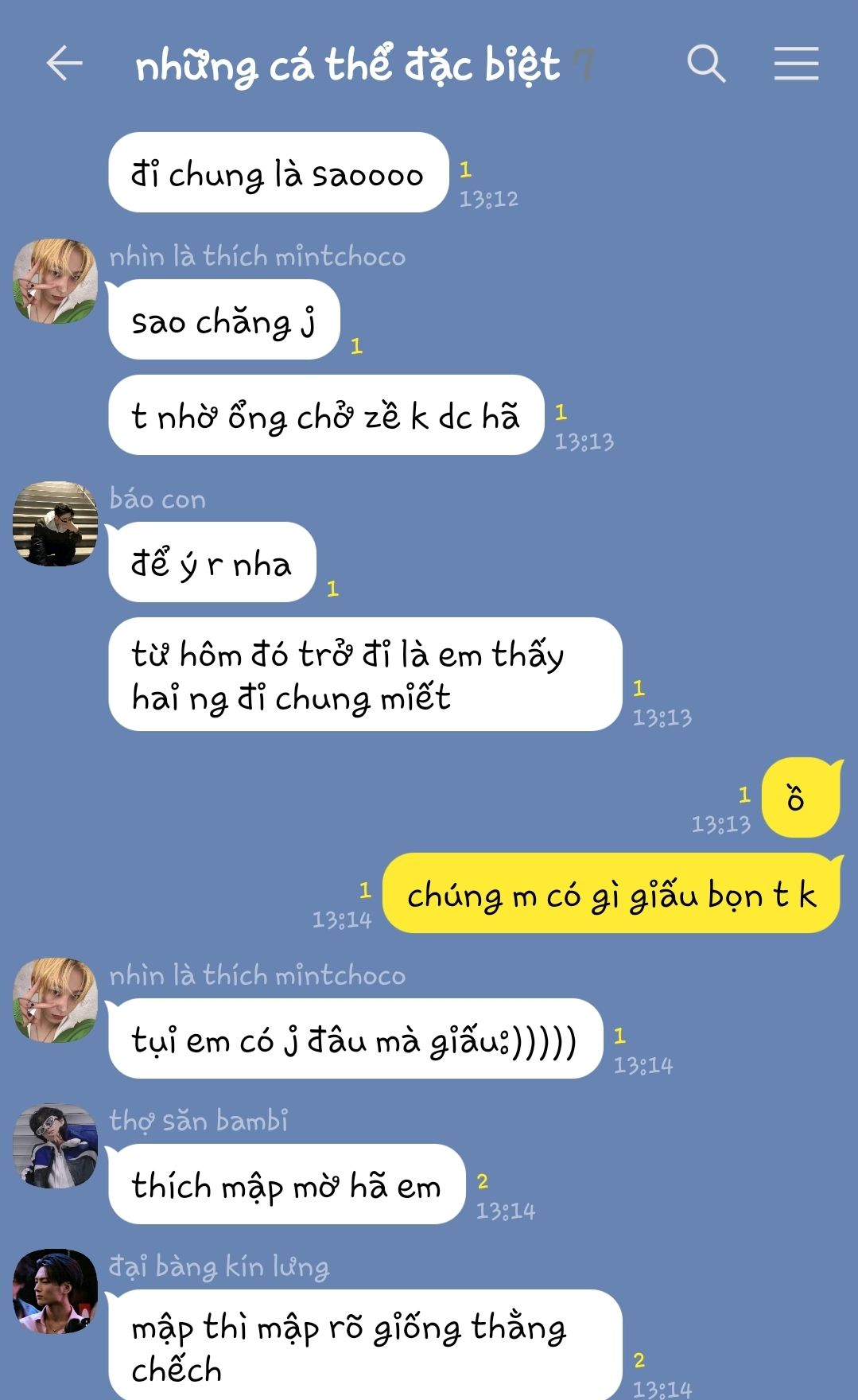The image size is (858, 1400).
Task: View thợ săn bambi's avatar
Action: (55, 1146)
